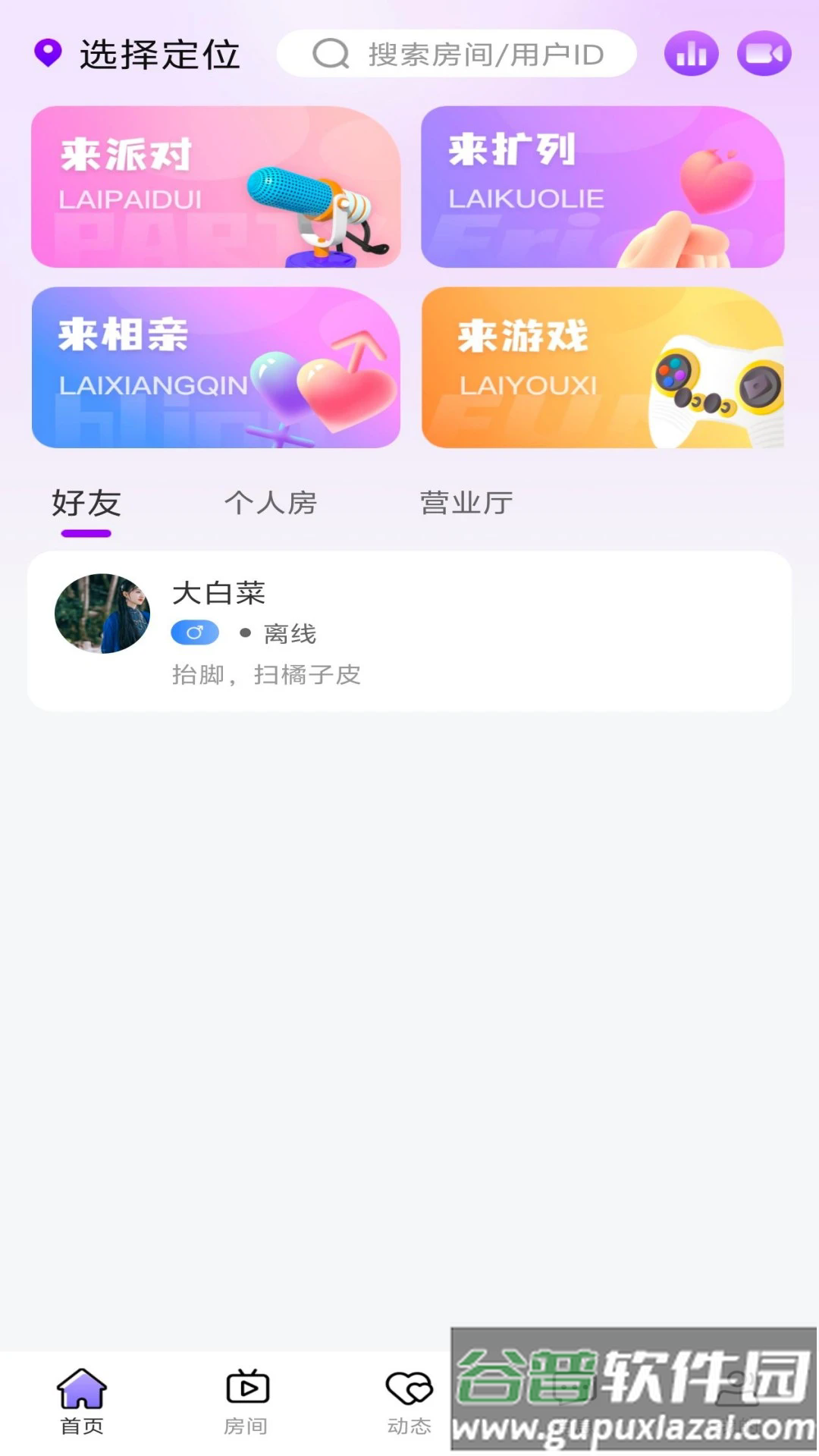The image size is (819, 1456).
Task: Go to 首页 in bottom navigation
Action: 82,1401
